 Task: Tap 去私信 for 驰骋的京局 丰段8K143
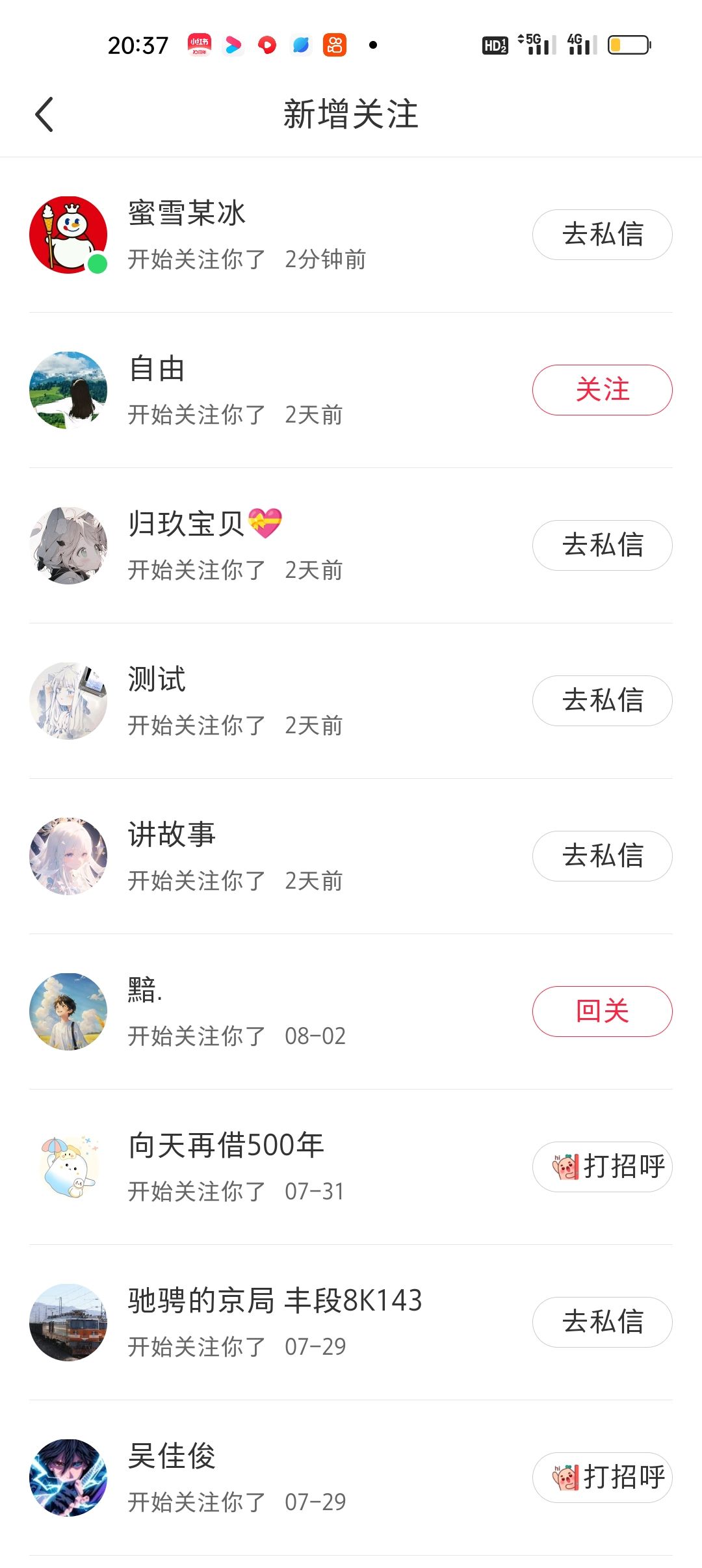click(602, 1322)
